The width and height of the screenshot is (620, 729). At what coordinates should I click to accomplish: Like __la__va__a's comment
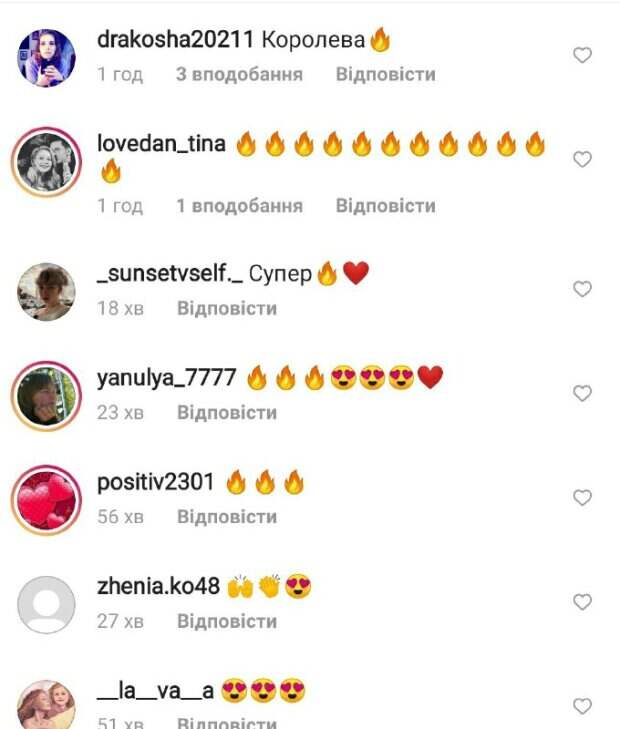coord(582,706)
